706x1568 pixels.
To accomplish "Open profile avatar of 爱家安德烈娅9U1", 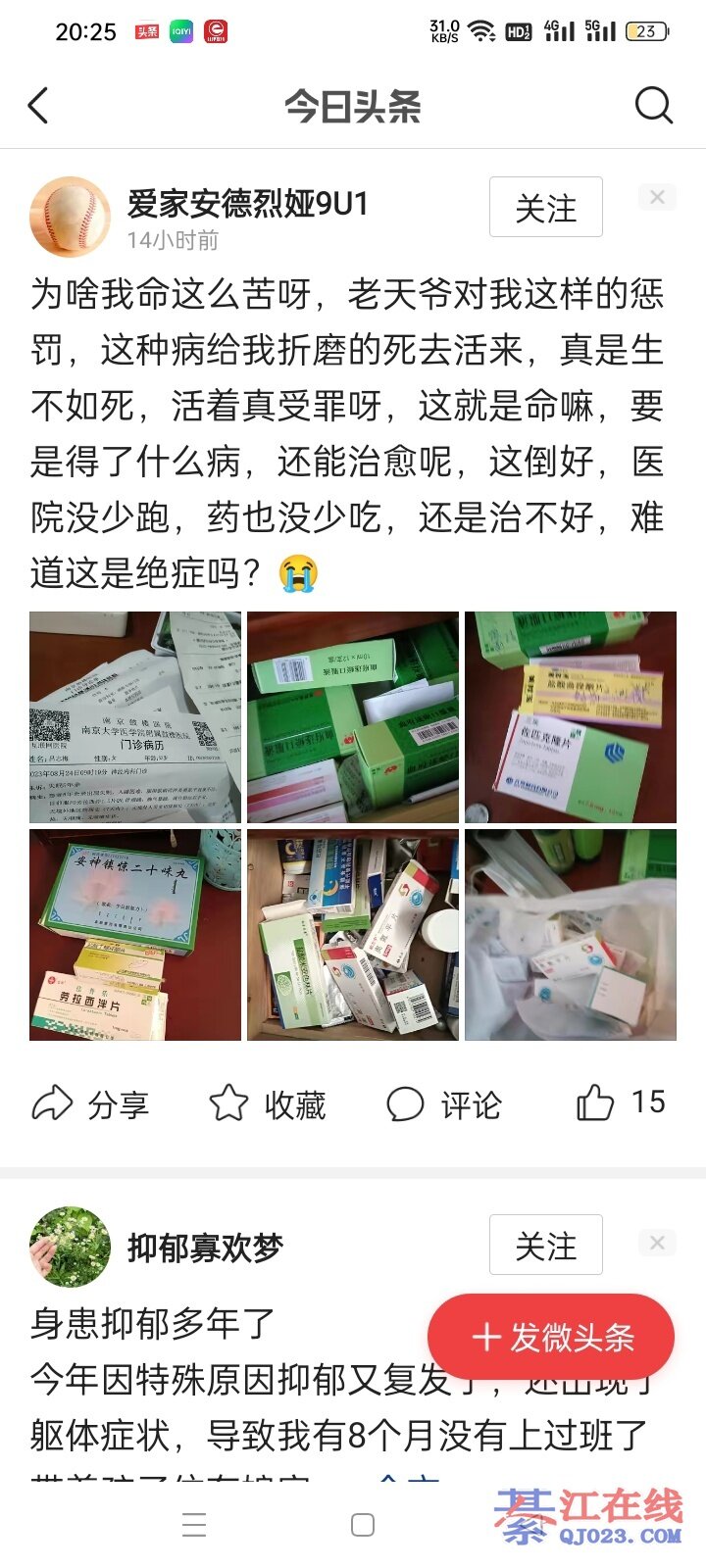I will pyautogui.click(x=71, y=217).
